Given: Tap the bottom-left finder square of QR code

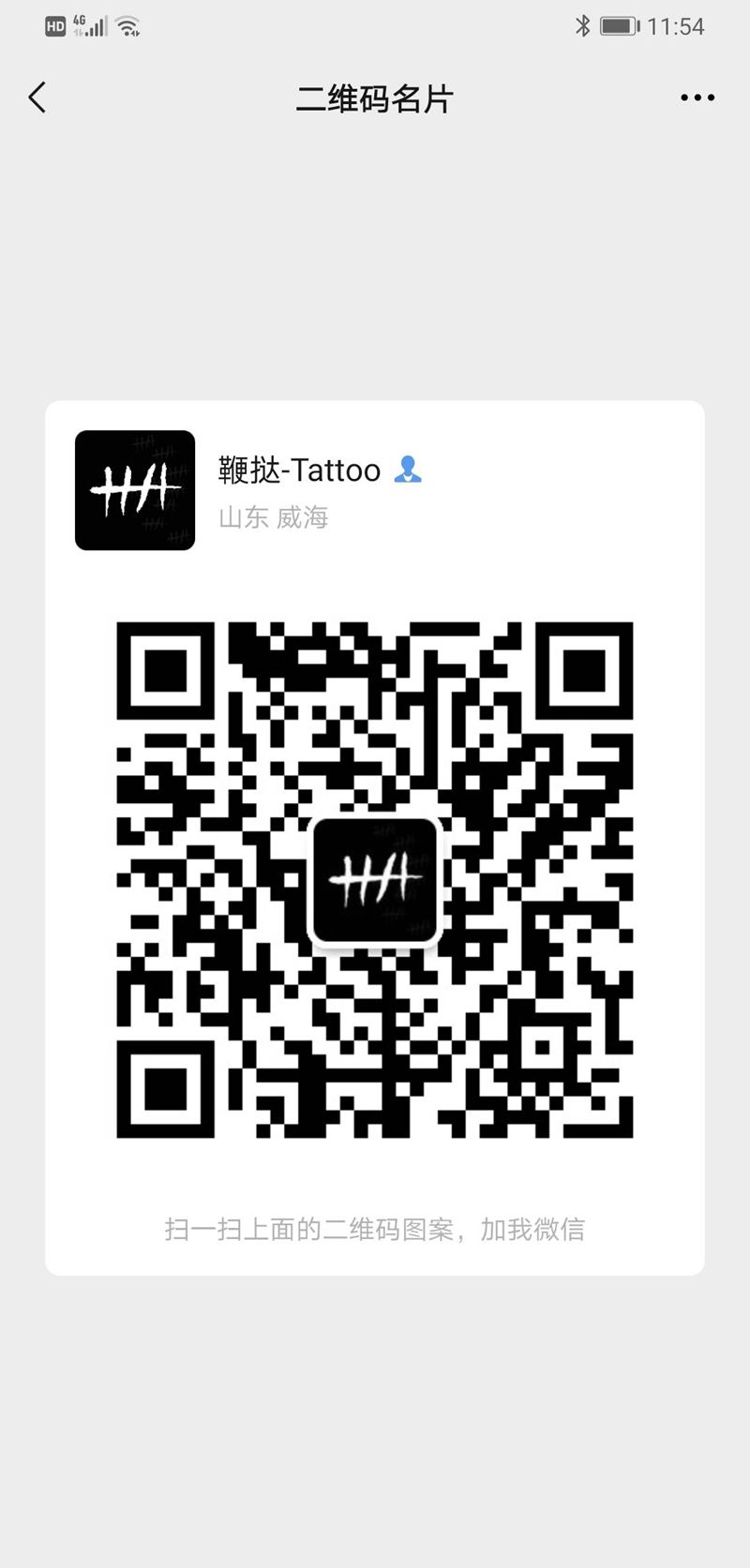Looking at the screenshot, I should click(165, 1087).
